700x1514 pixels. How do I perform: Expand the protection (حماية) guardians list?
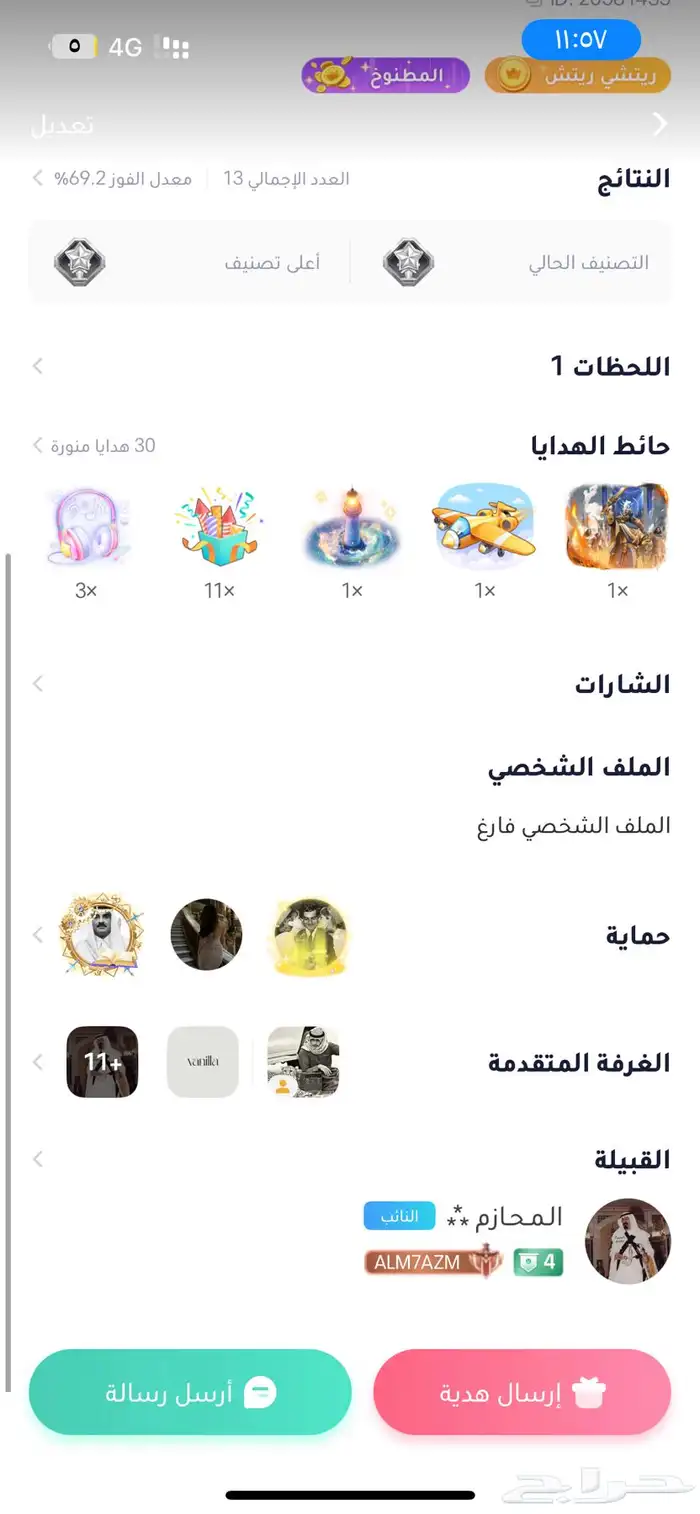coord(38,936)
